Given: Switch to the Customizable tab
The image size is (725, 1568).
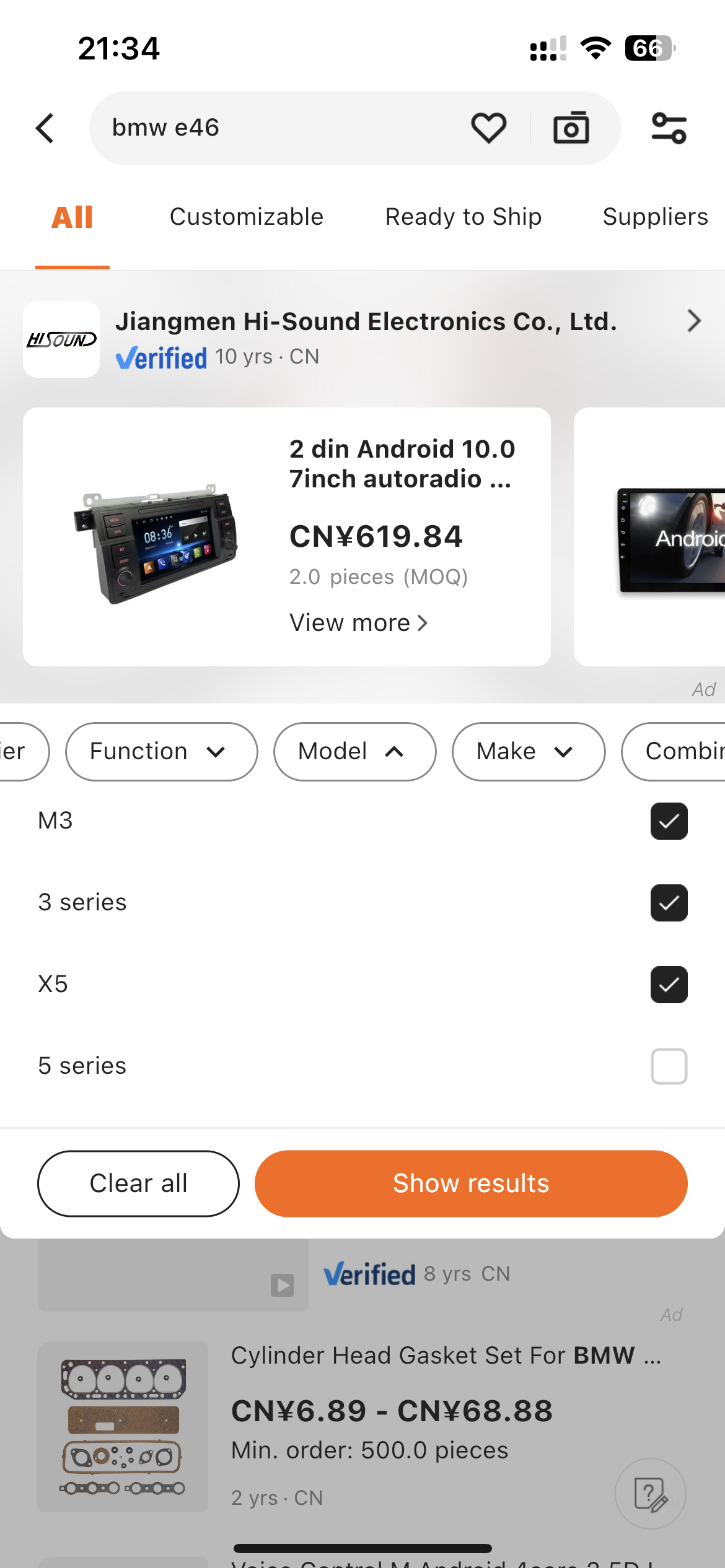Looking at the screenshot, I should tap(247, 217).
